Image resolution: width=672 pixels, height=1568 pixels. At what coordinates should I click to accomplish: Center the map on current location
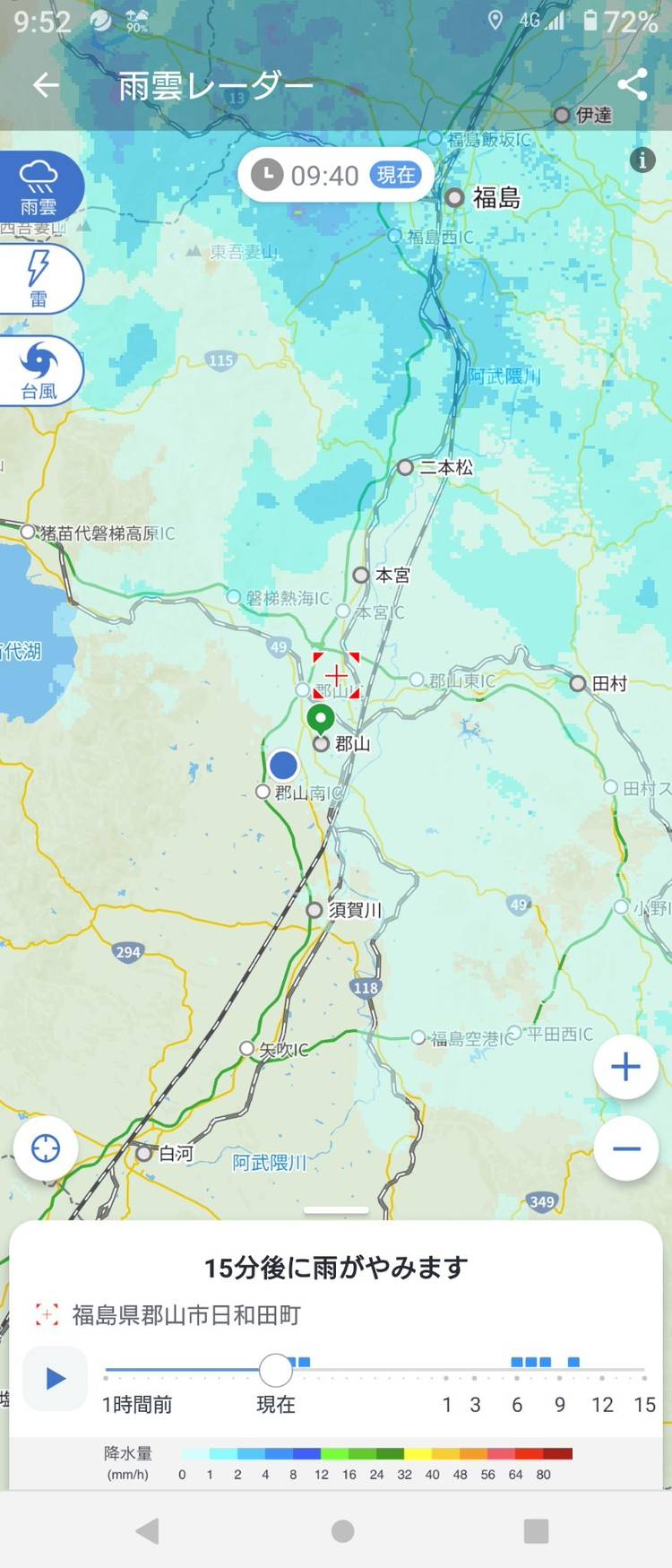coord(46,1148)
